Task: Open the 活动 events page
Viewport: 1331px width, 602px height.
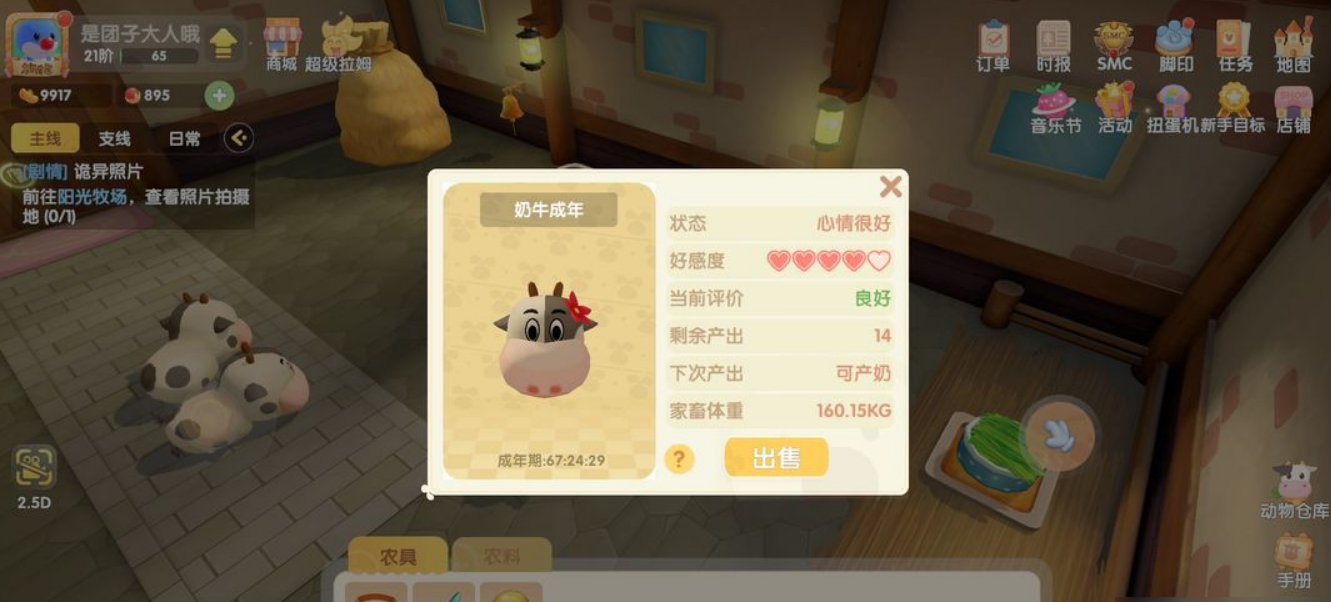Action: pos(1114,108)
